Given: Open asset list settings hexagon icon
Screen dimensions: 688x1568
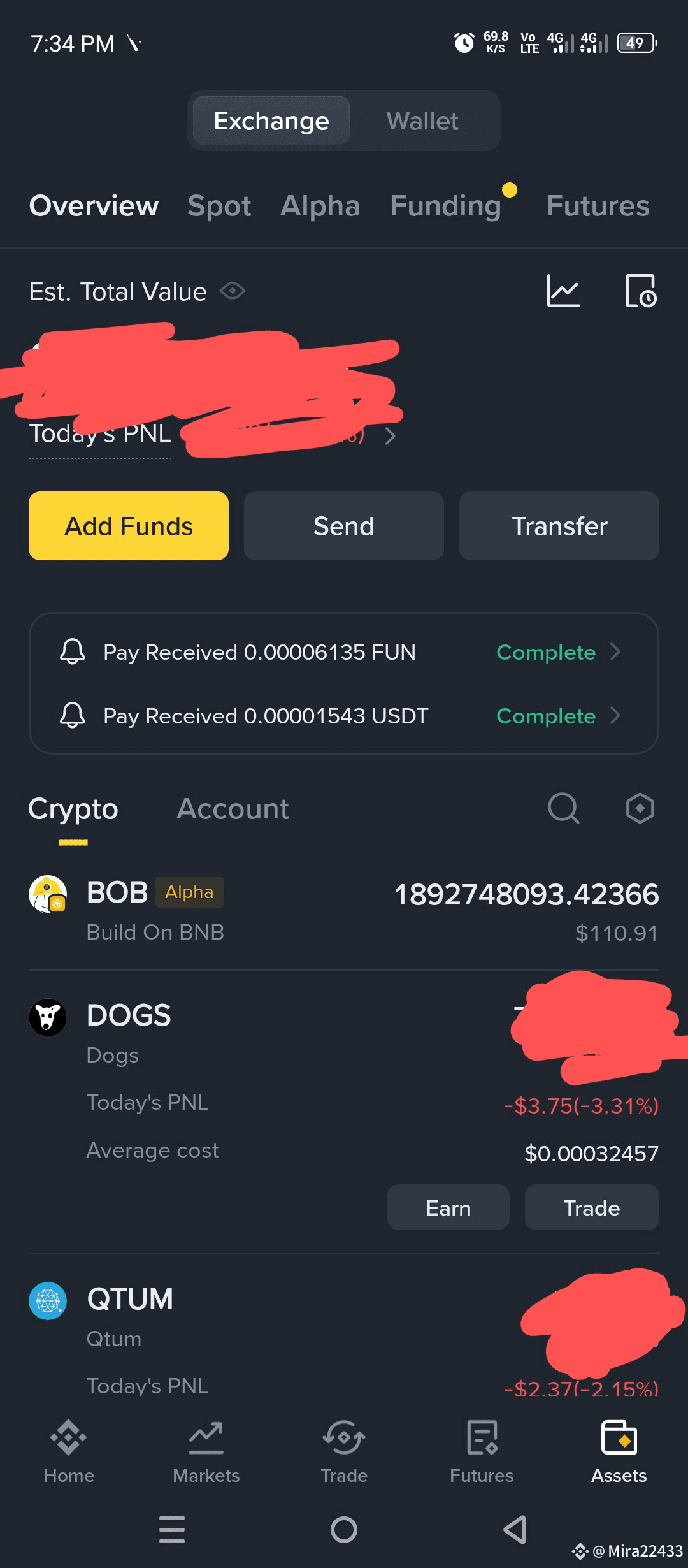Looking at the screenshot, I should (x=640, y=809).
